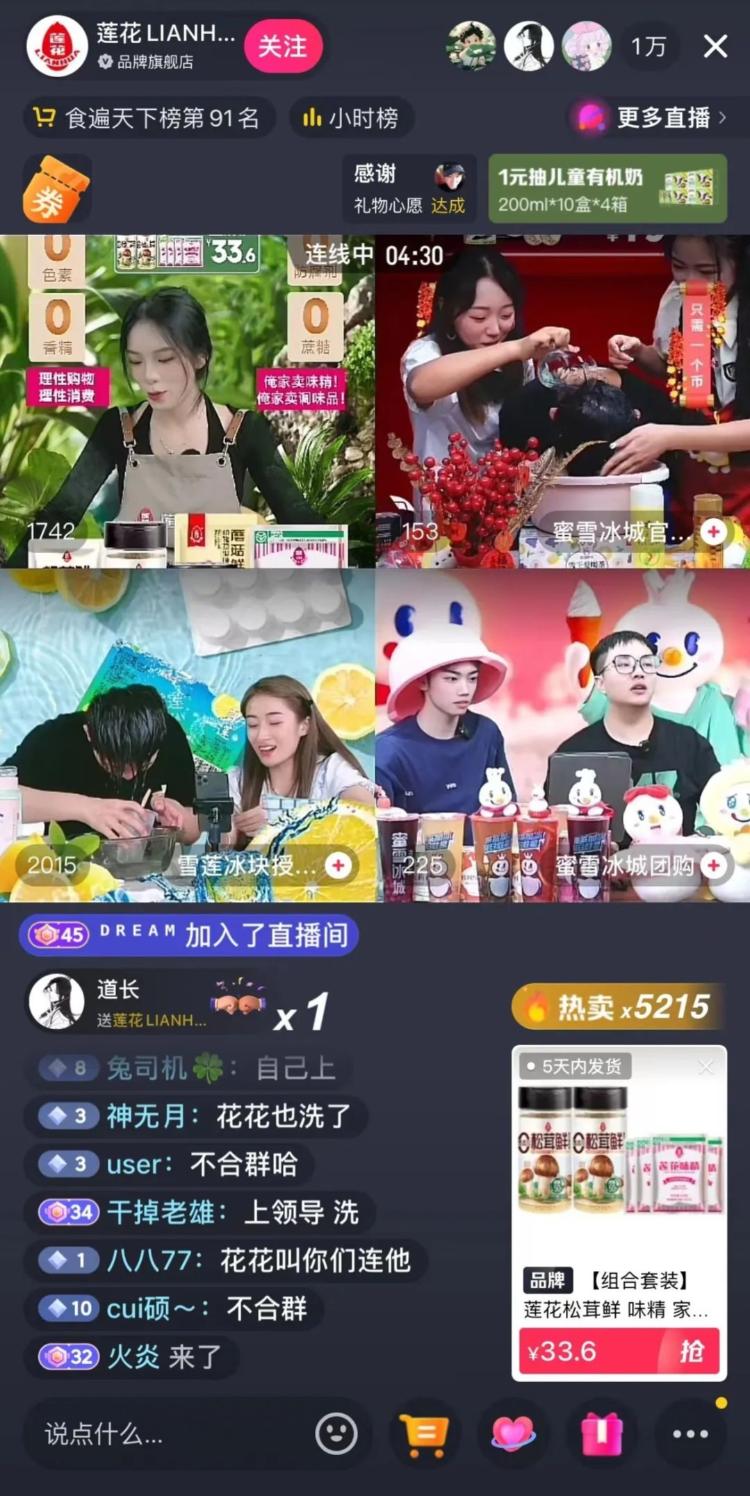Grab the ¥33.6 deal with 抢
Viewport: 750px width, 1496px height.
coord(691,1352)
